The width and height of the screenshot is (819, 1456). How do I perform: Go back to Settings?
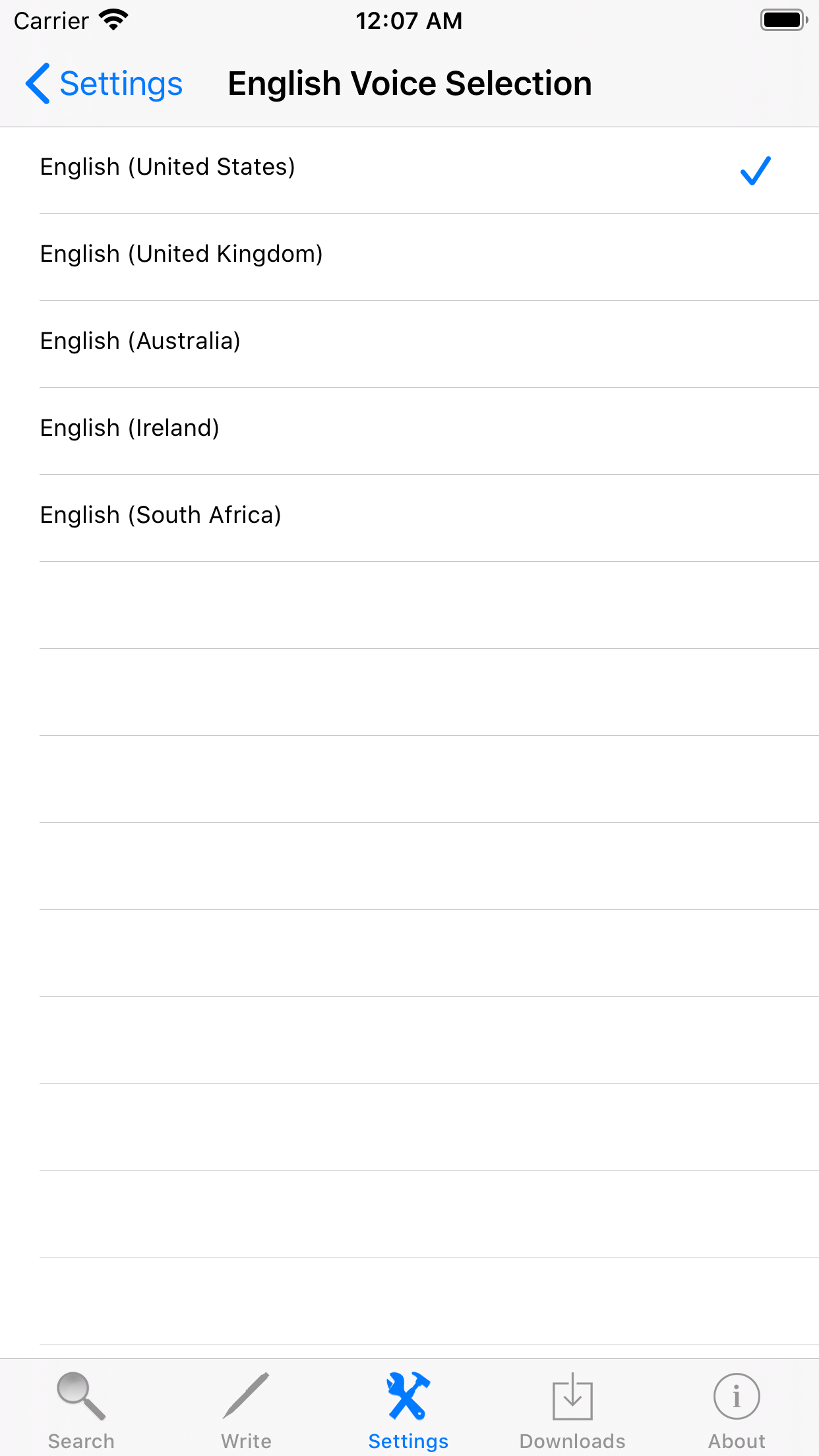pos(104,84)
